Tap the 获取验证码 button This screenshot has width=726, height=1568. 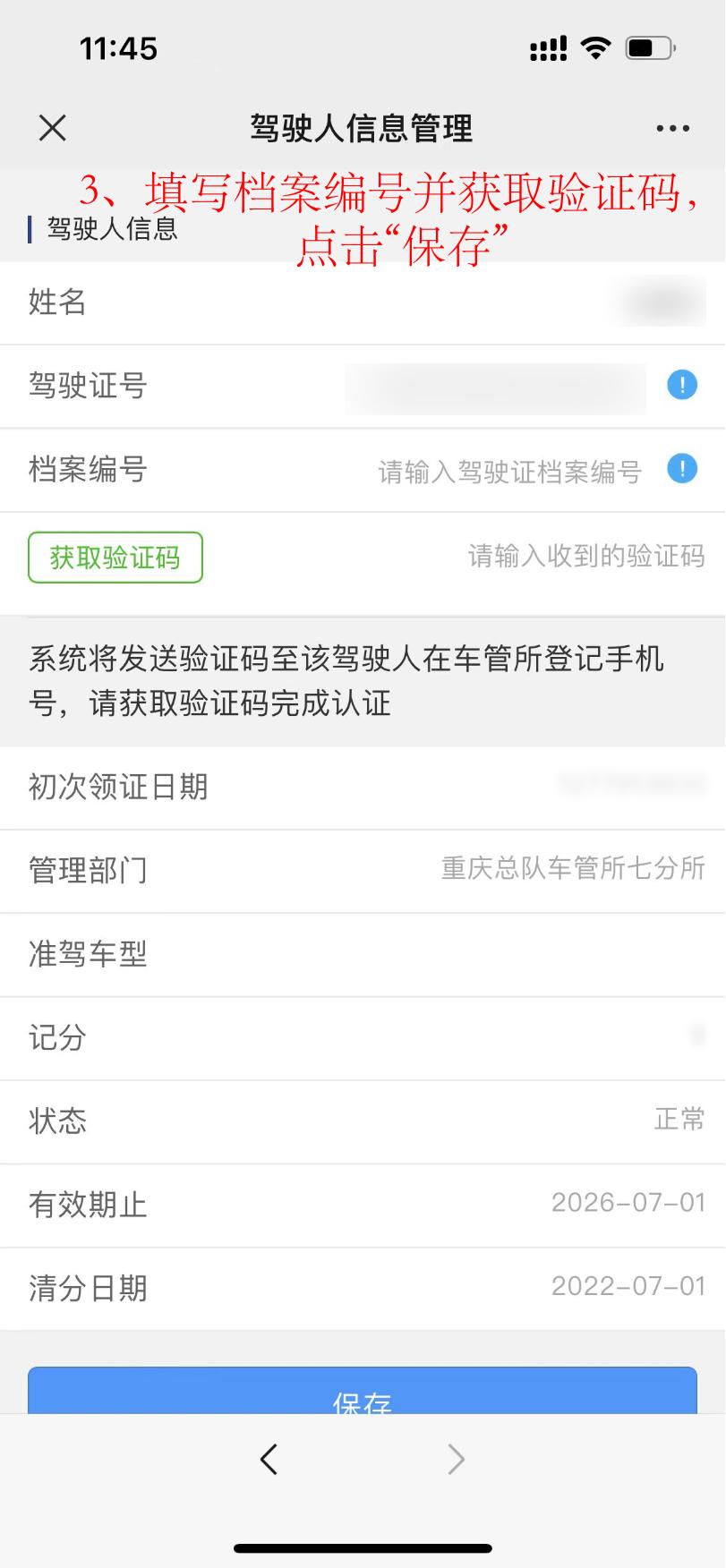tap(115, 557)
